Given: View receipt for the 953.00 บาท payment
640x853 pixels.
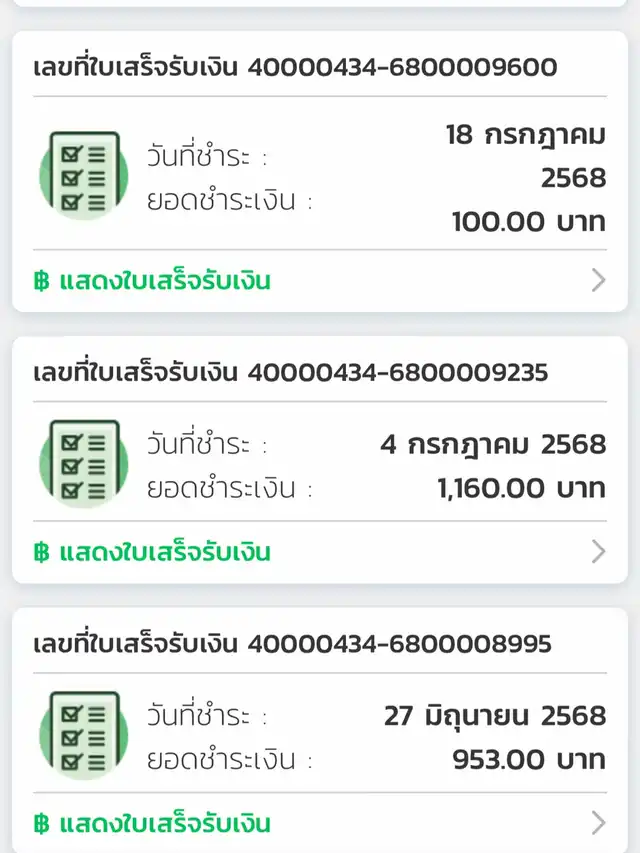Looking at the screenshot, I should coord(152,824).
